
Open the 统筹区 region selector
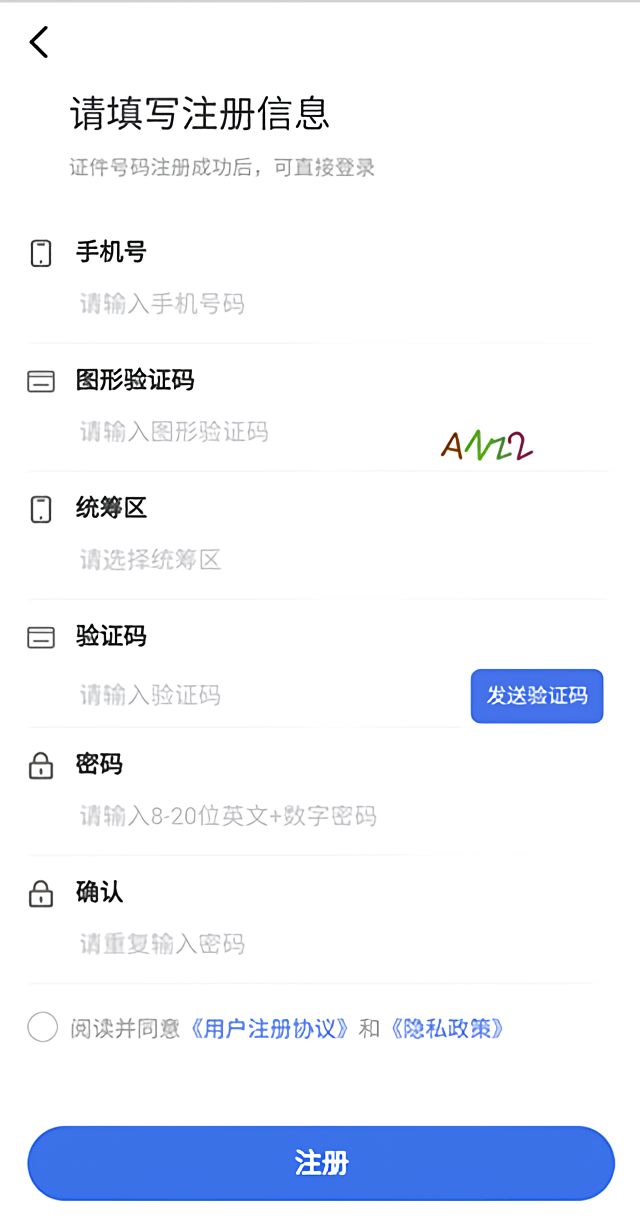[300, 560]
